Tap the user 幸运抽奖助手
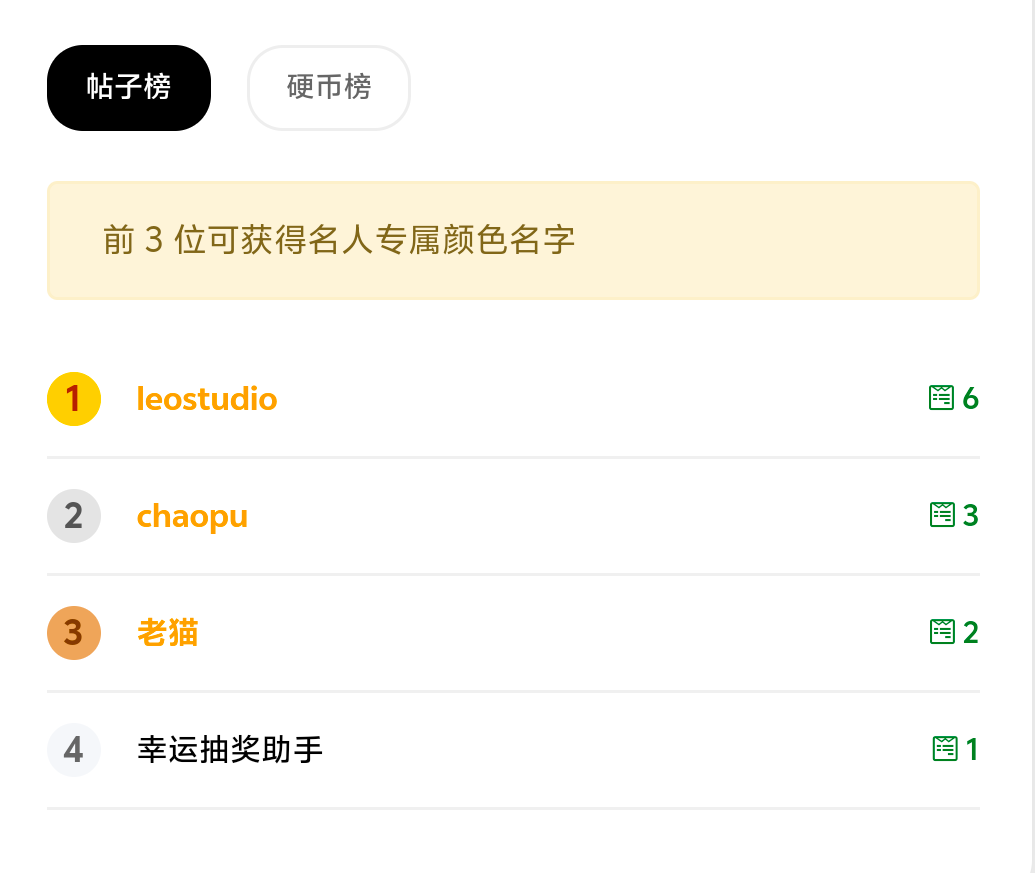The height and width of the screenshot is (873, 1035). pos(230,749)
